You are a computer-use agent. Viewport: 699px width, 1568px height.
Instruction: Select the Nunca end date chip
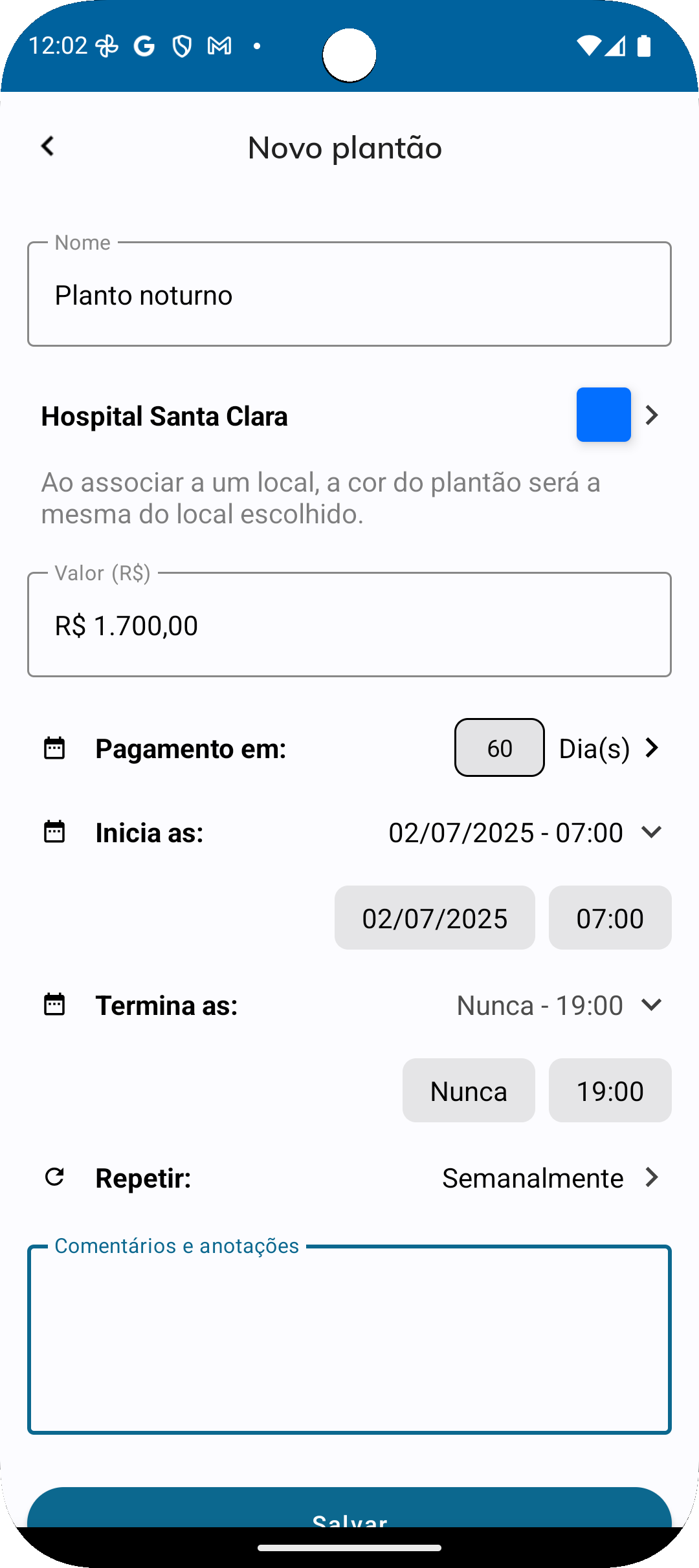[x=469, y=1091]
